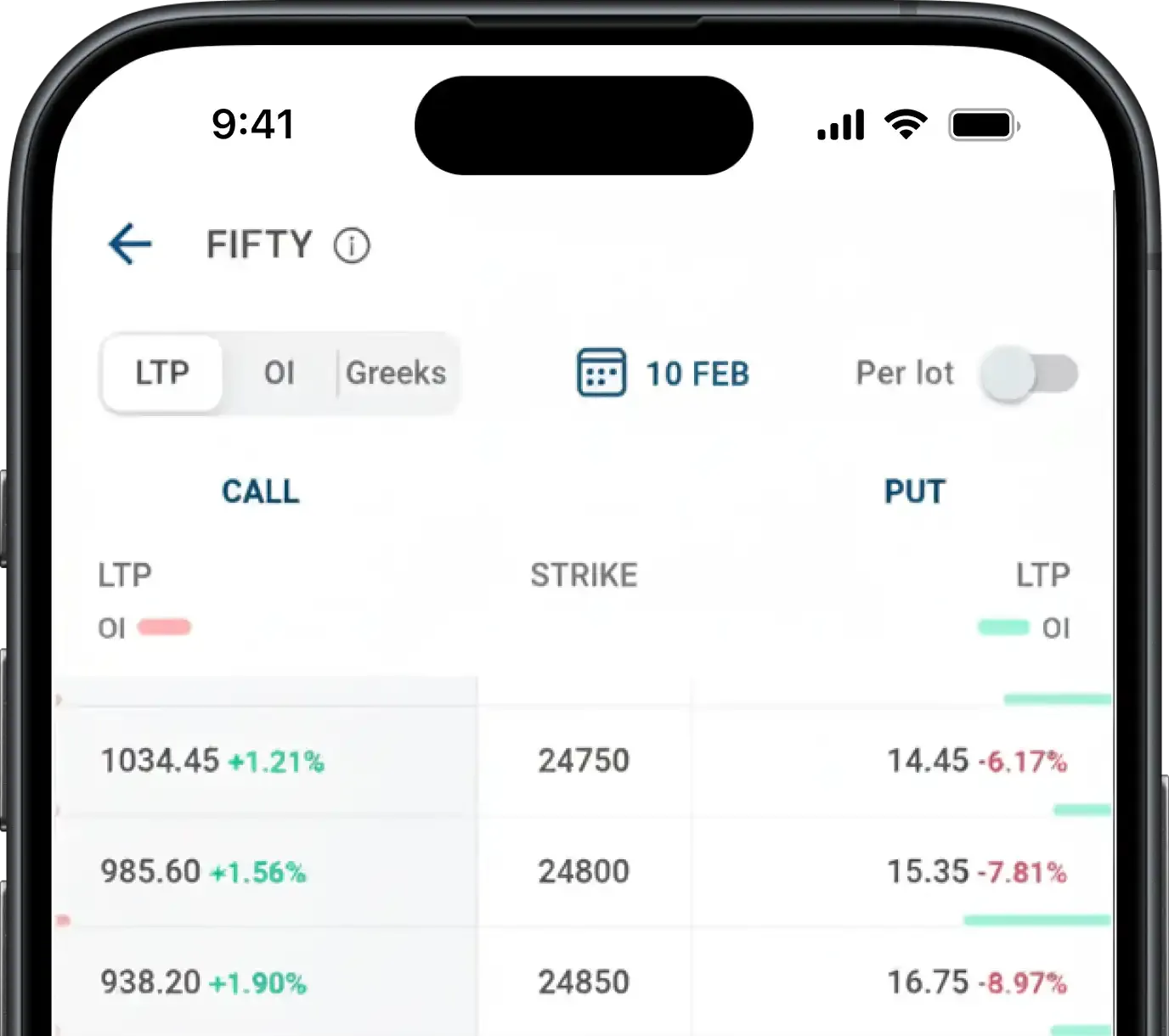Image resolution: width=1169 pixels, height=1036 pixels.
Task: Open the 24750 strike row
Action: [584, 761]
